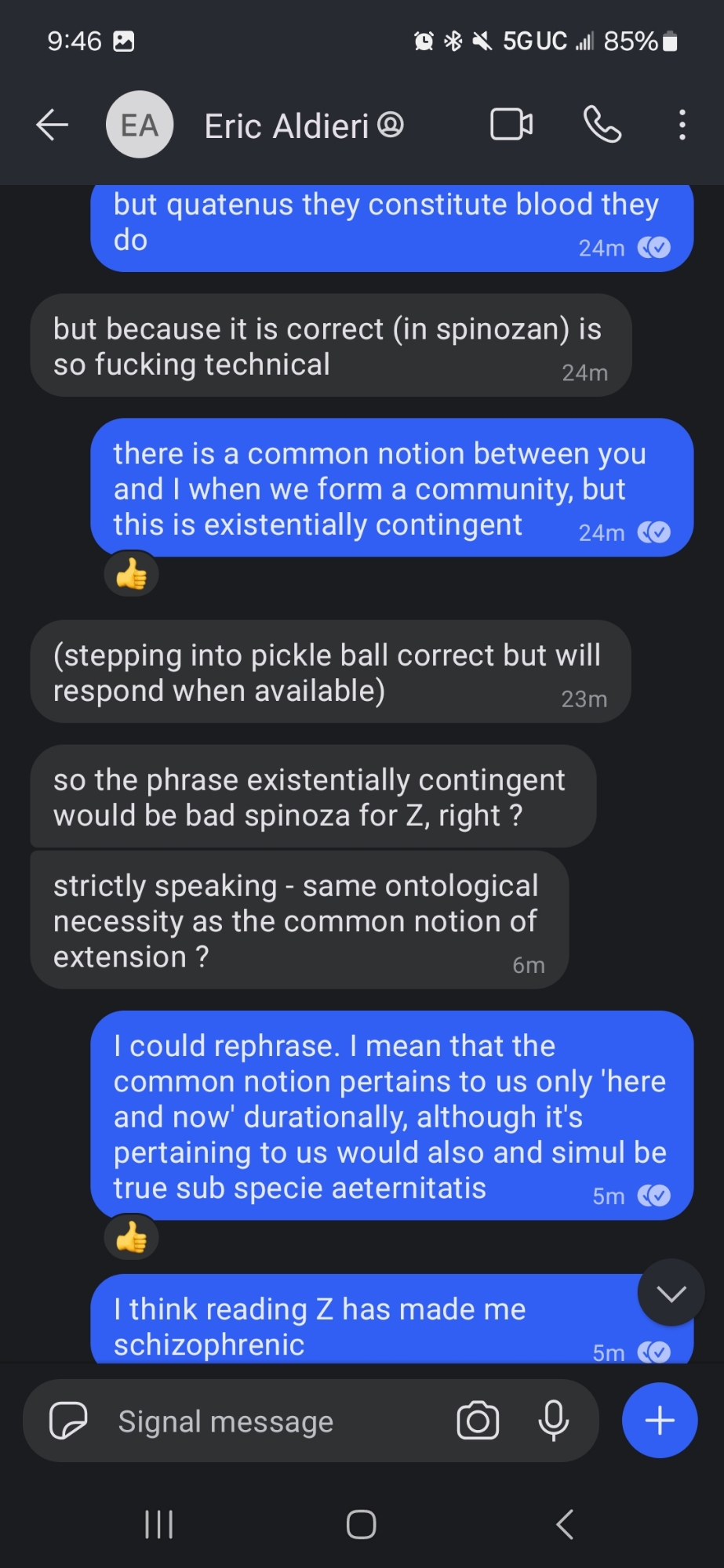724x1568 pixels.
Task: View thumbs-up reaction on 'existentially contingent' message
Action: point(131,575)
